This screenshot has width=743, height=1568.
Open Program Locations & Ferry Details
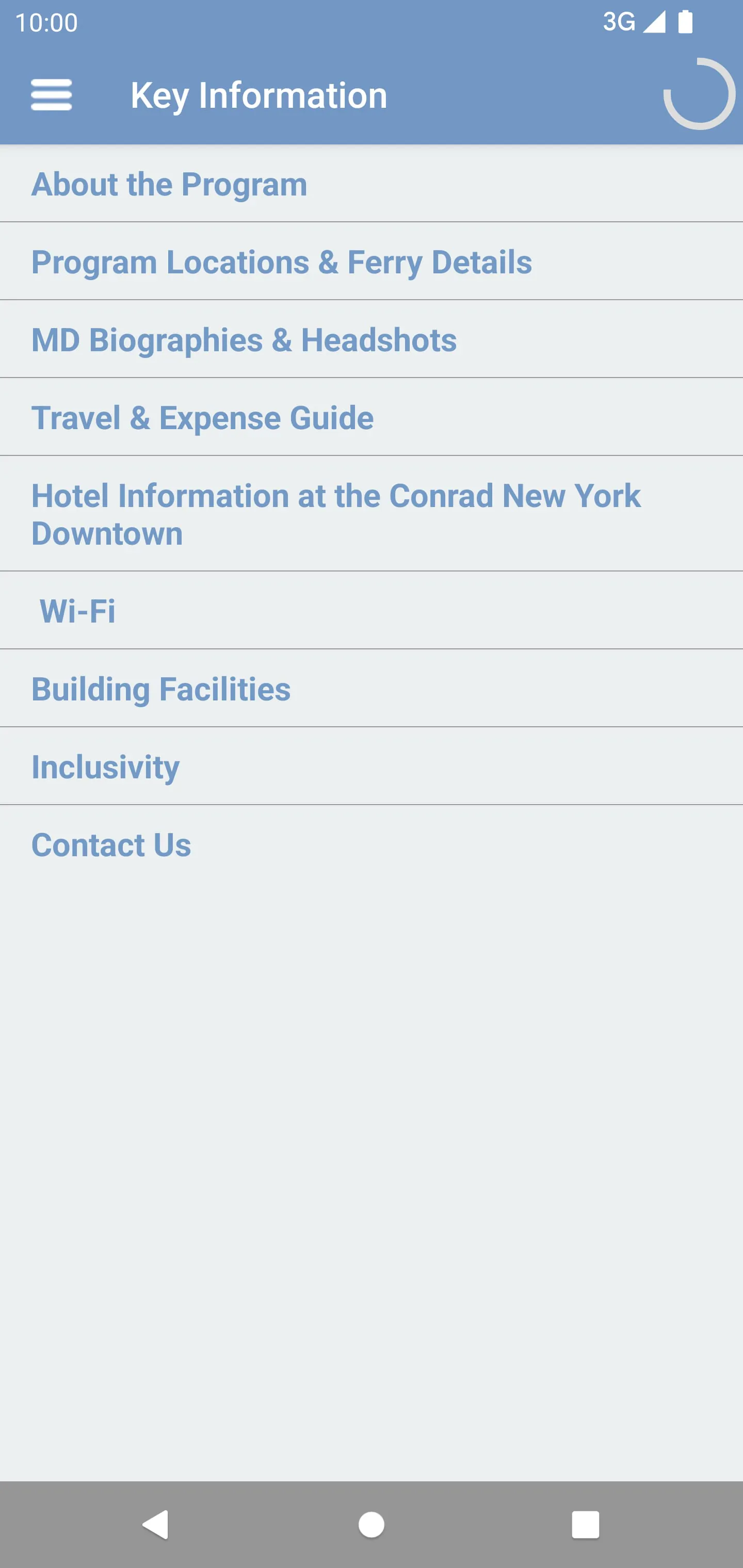[x=281, y=262]
